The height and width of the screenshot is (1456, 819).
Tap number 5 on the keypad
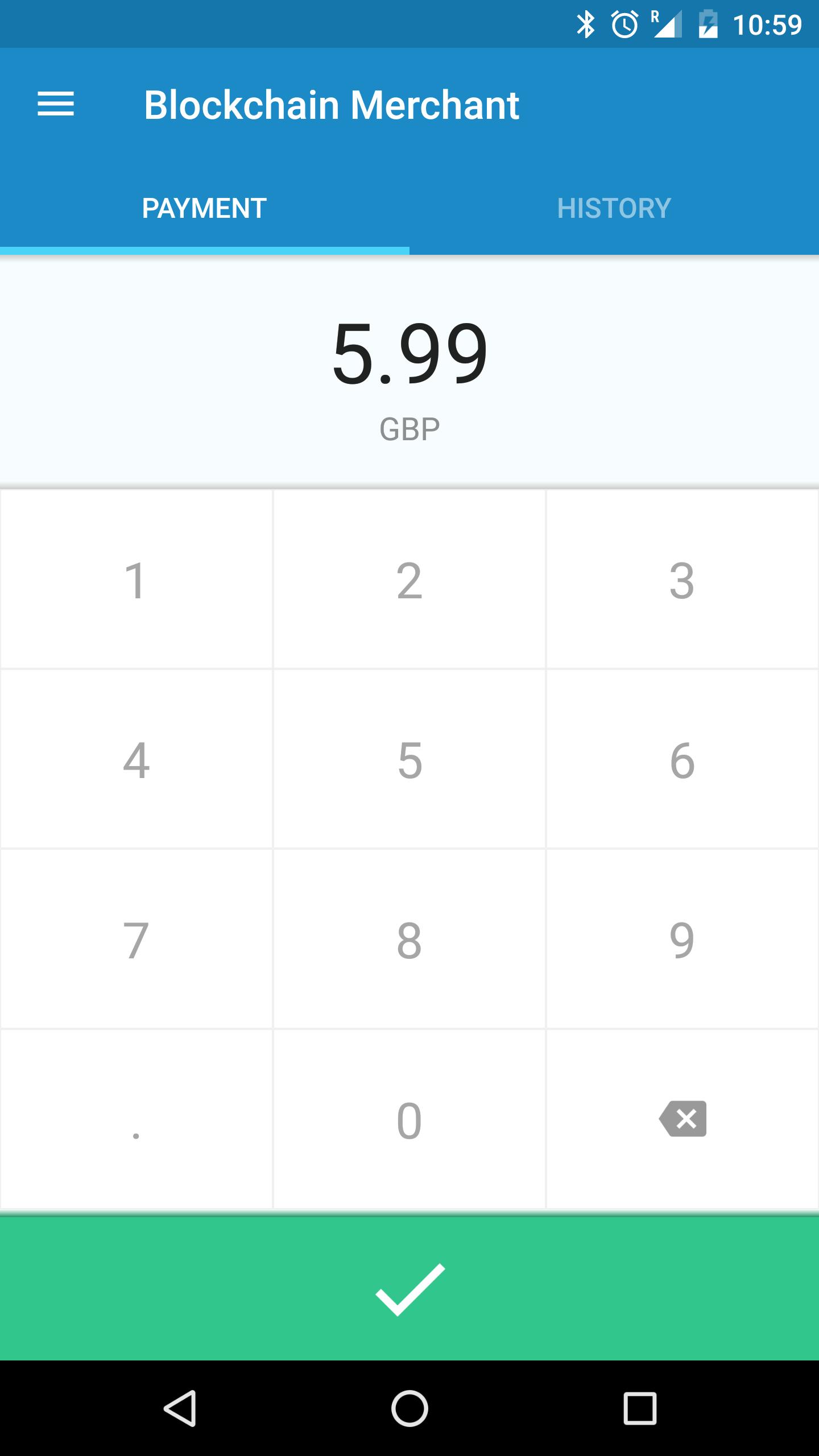pos(409,759)
